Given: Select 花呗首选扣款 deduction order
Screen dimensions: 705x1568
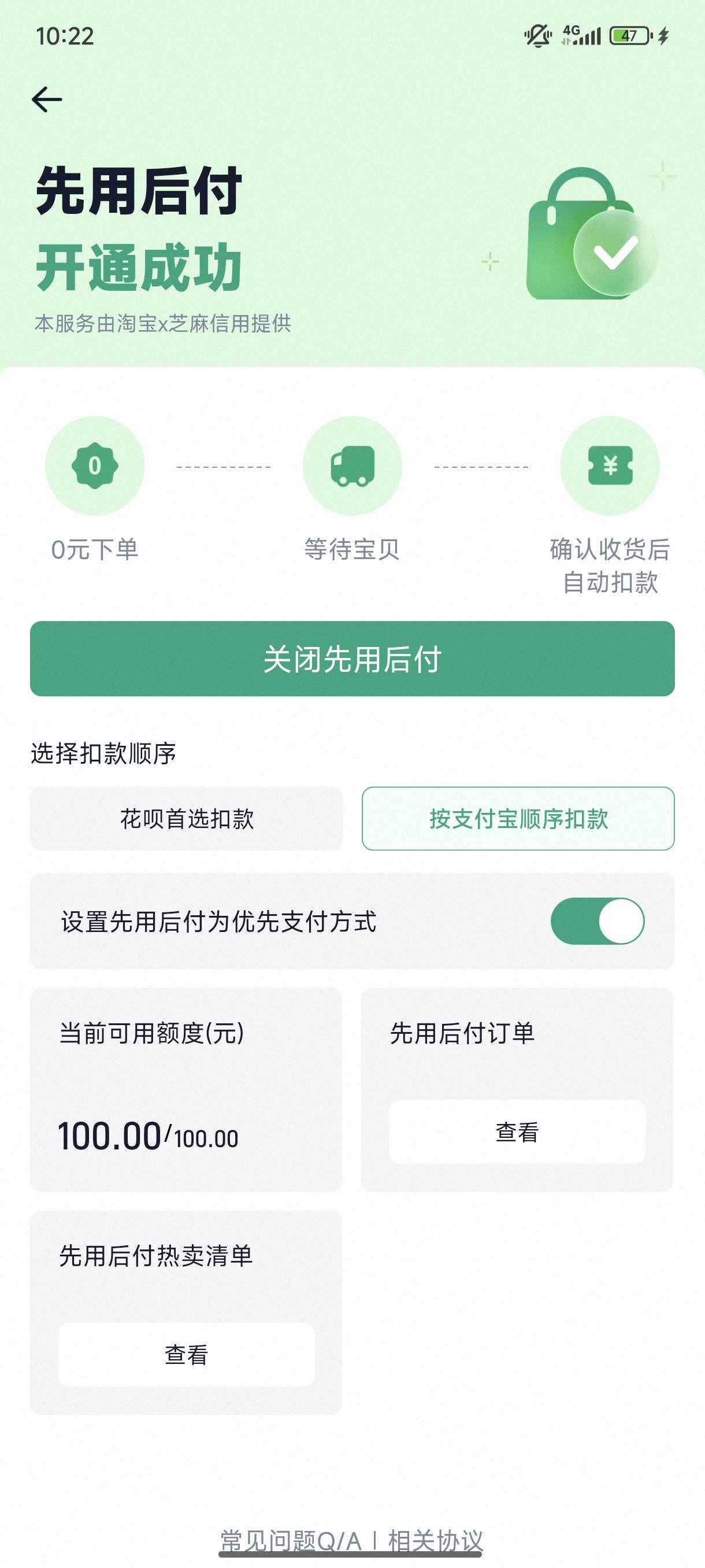Looking at the screenshot, I should 187,818.
